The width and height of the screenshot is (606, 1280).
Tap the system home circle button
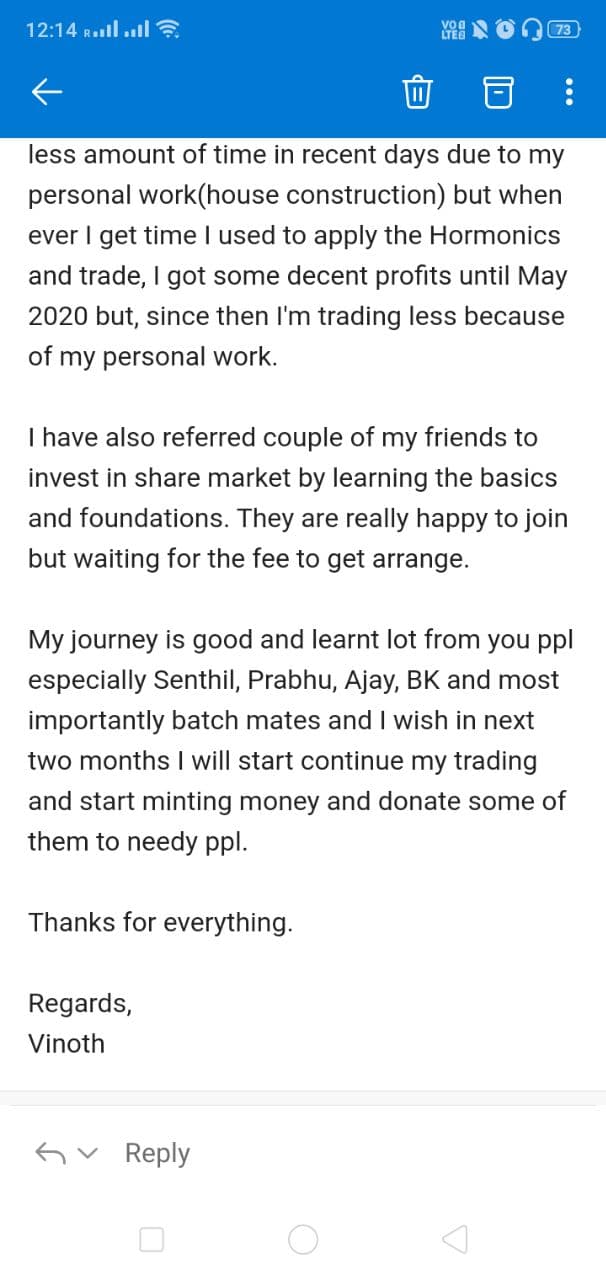click(303, 1240)
